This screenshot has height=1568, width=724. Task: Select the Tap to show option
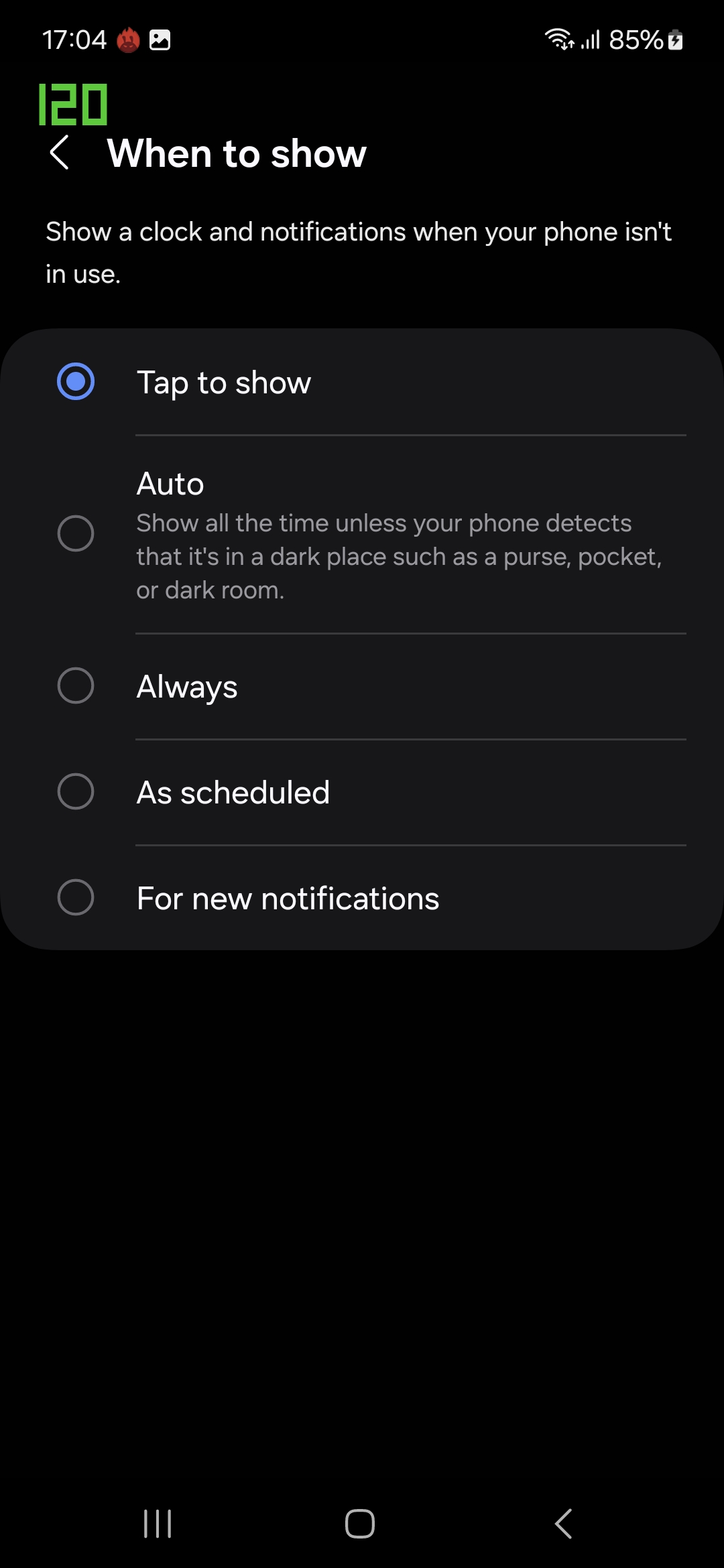[76, 382]
